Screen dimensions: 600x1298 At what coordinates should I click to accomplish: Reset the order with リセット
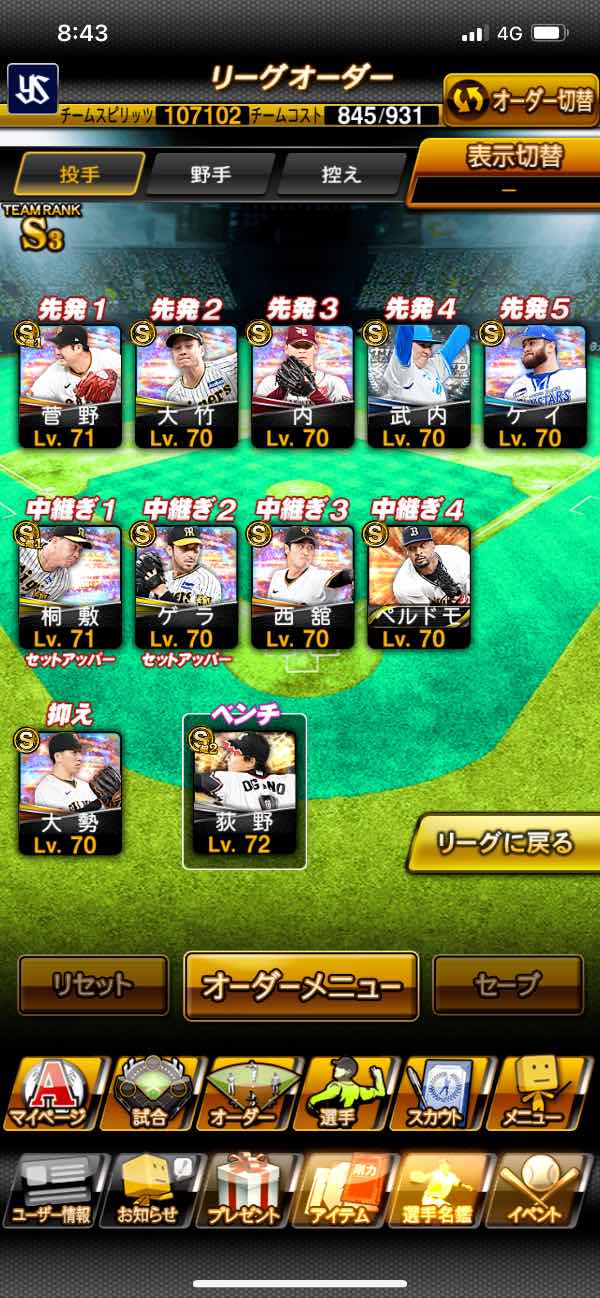click(93, 985)
